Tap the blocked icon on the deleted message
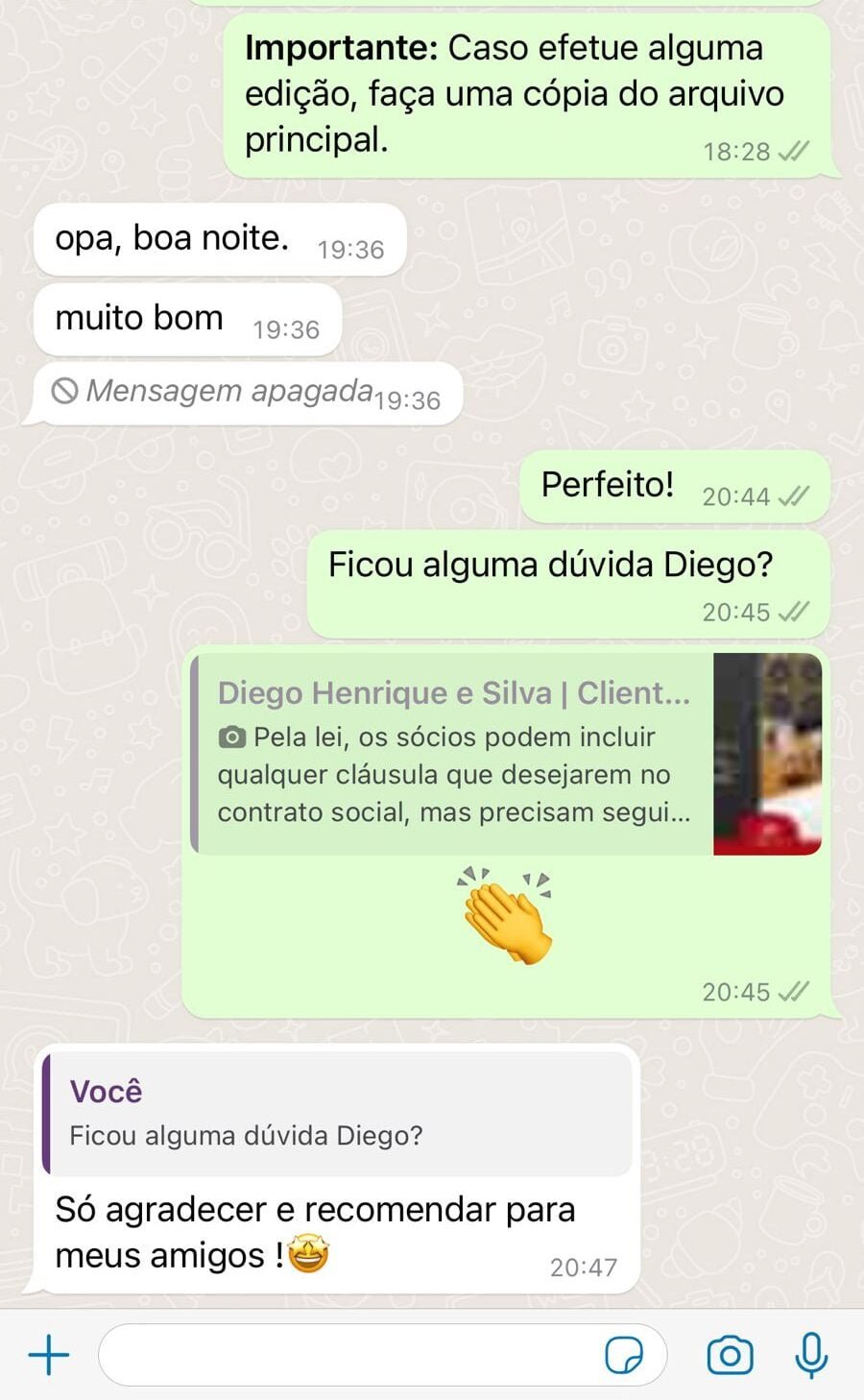The image size is (864, 1400). click(64, 391)
